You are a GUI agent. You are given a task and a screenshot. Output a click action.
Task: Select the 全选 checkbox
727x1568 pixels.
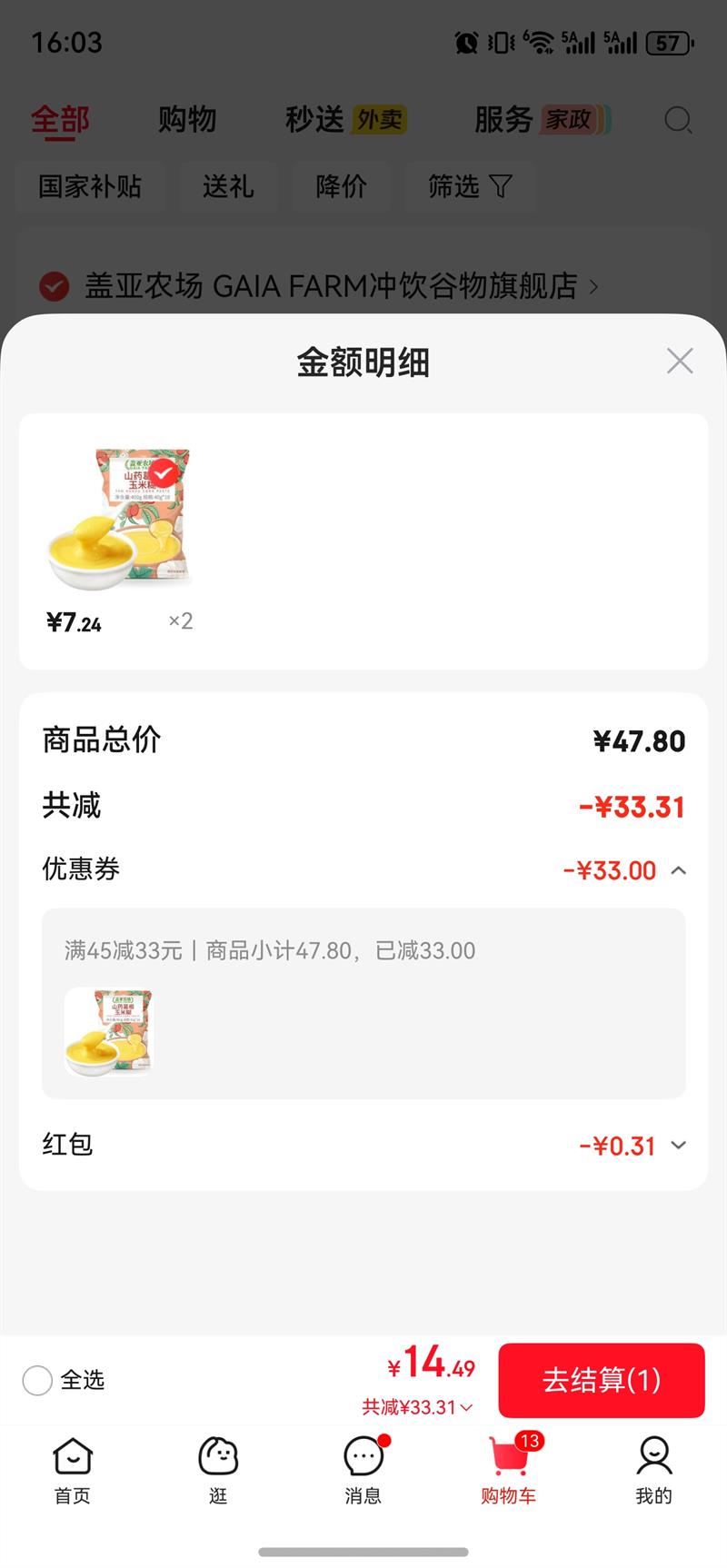coord(37,1380)
